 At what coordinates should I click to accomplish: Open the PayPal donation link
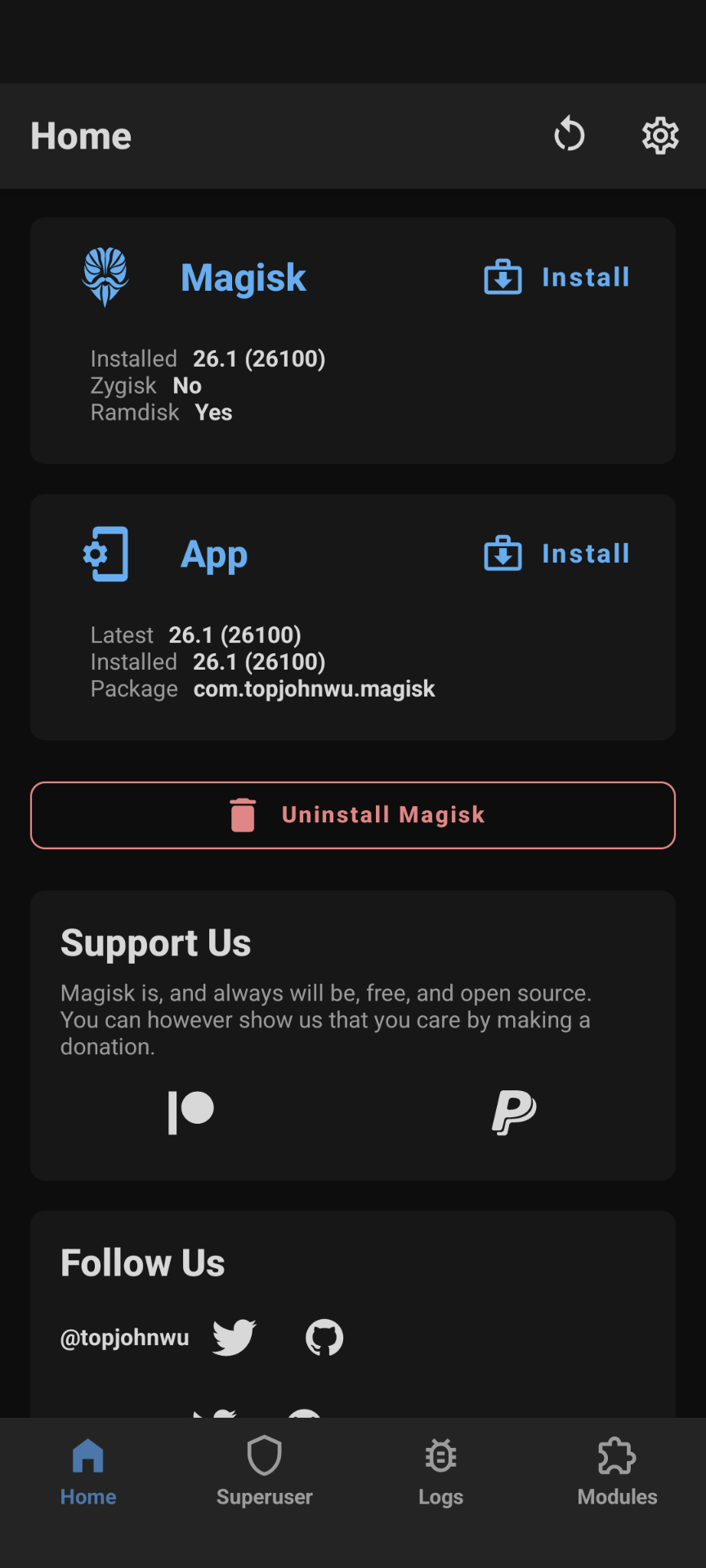[x=514, y=1111]
